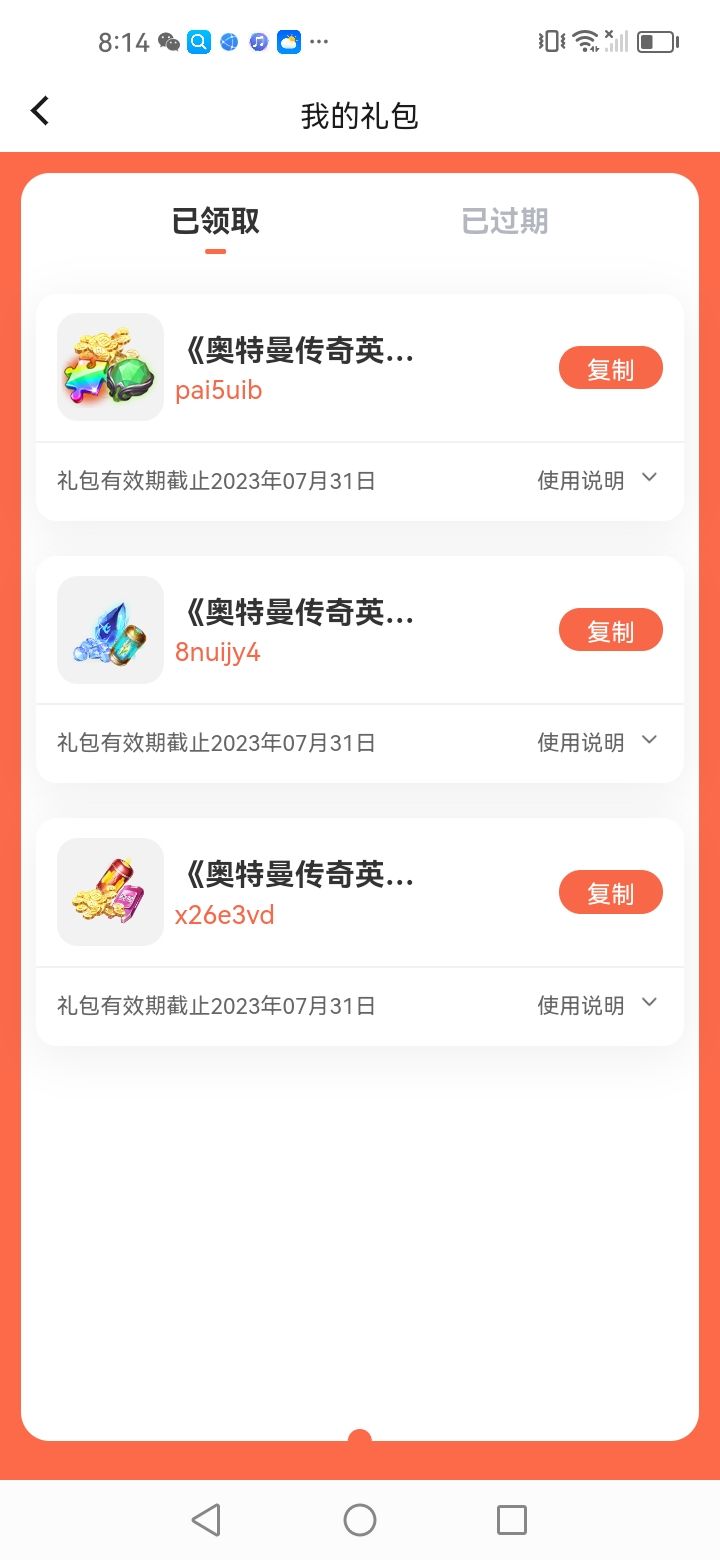Open the recent apps overview
This screenshot has height=1560, width=720.
[x=511, y=1520]
